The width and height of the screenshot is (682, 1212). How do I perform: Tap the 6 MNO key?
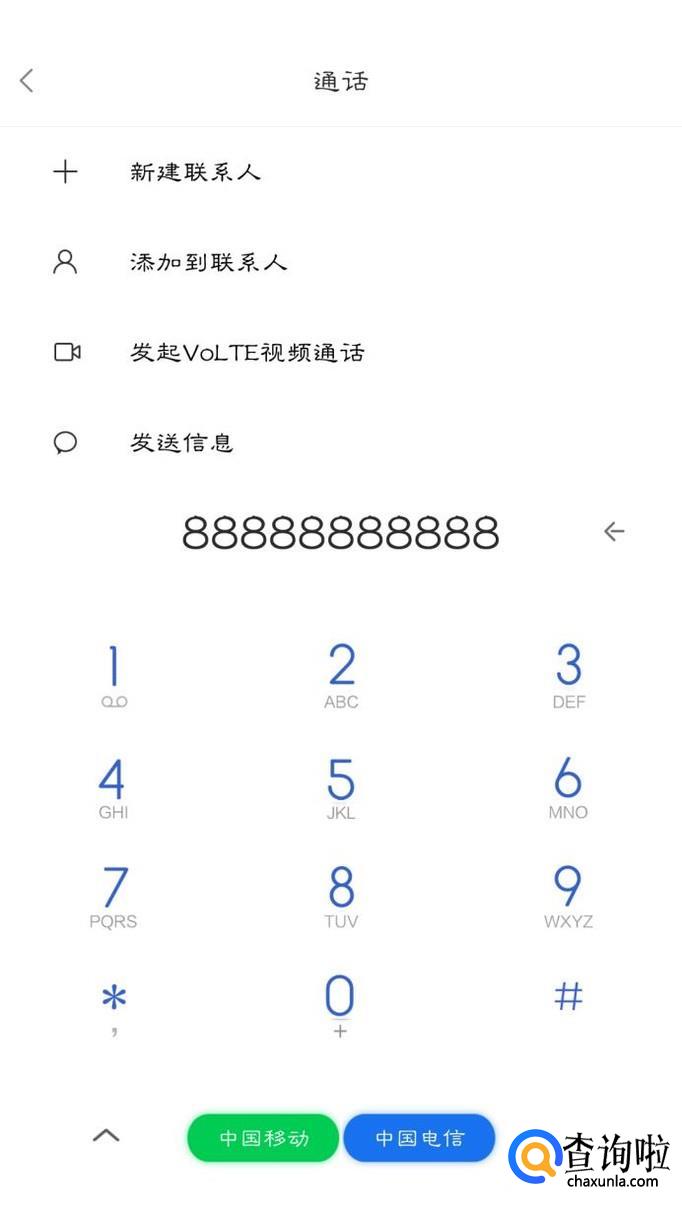coord(568,787)
